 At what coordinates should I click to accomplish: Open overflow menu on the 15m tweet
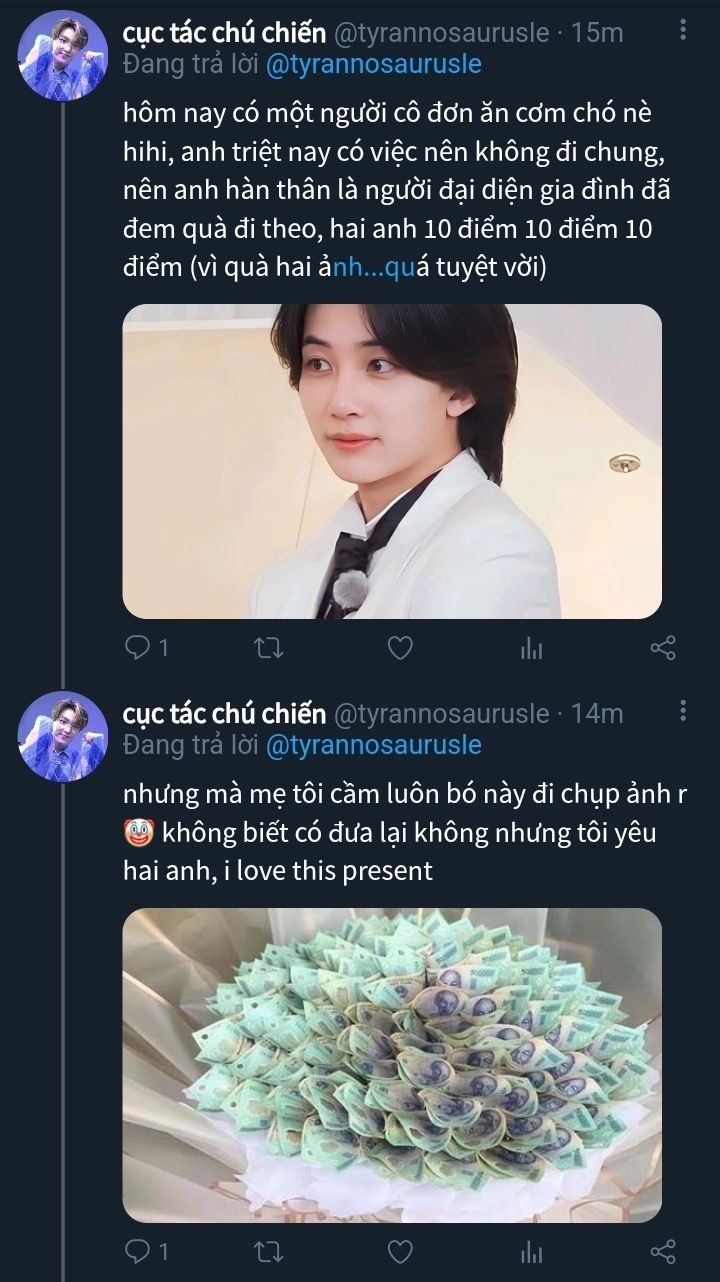pyautogui.click(x=683, y=31)
